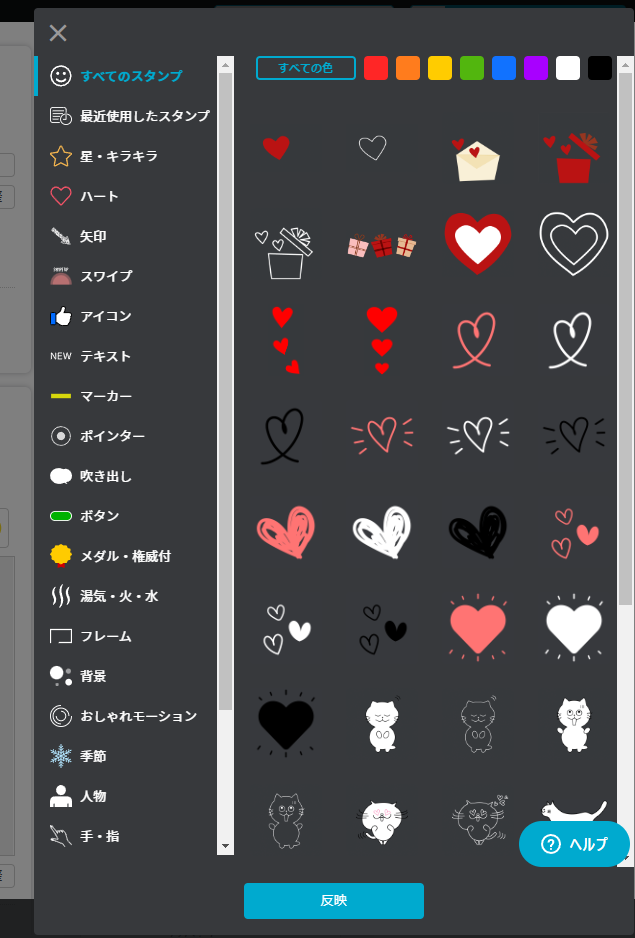Pick the envelope with heart stamp

click(477, 157)
